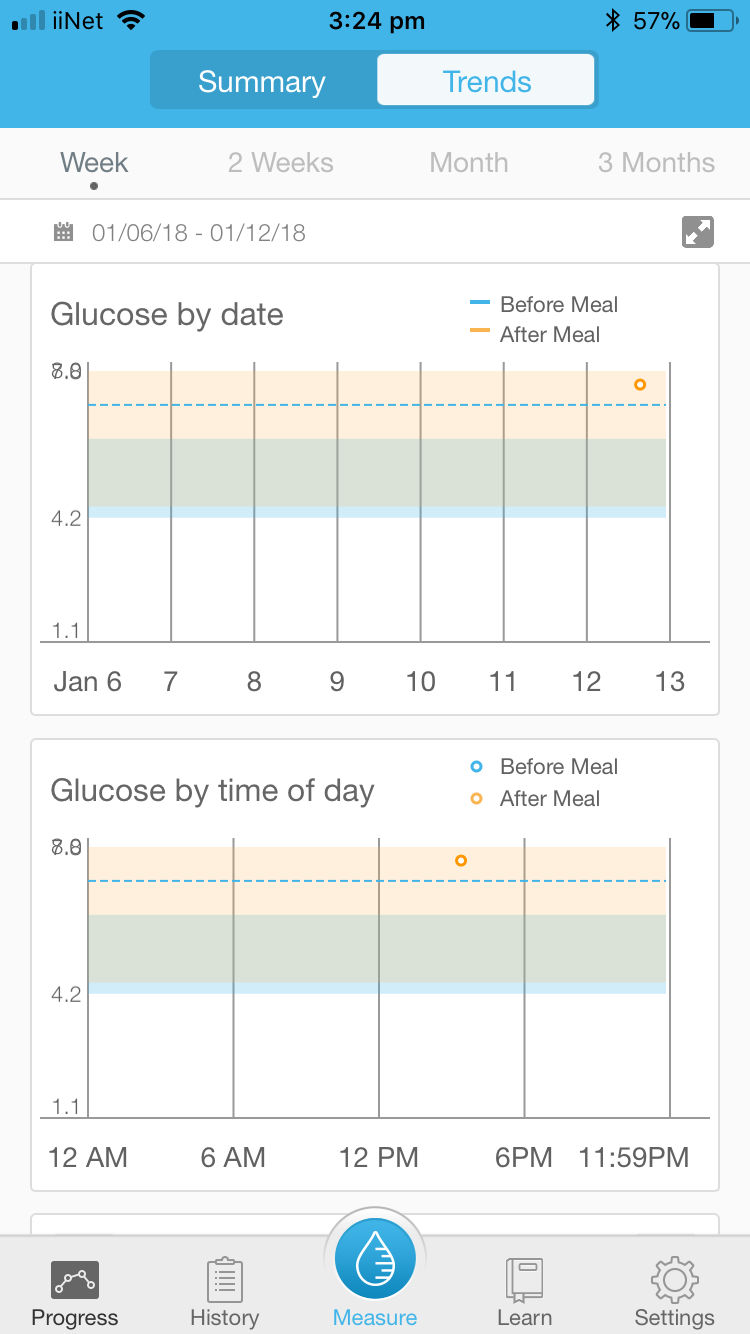
Task: Choose the 3 Months range
Action: [656, 163]
